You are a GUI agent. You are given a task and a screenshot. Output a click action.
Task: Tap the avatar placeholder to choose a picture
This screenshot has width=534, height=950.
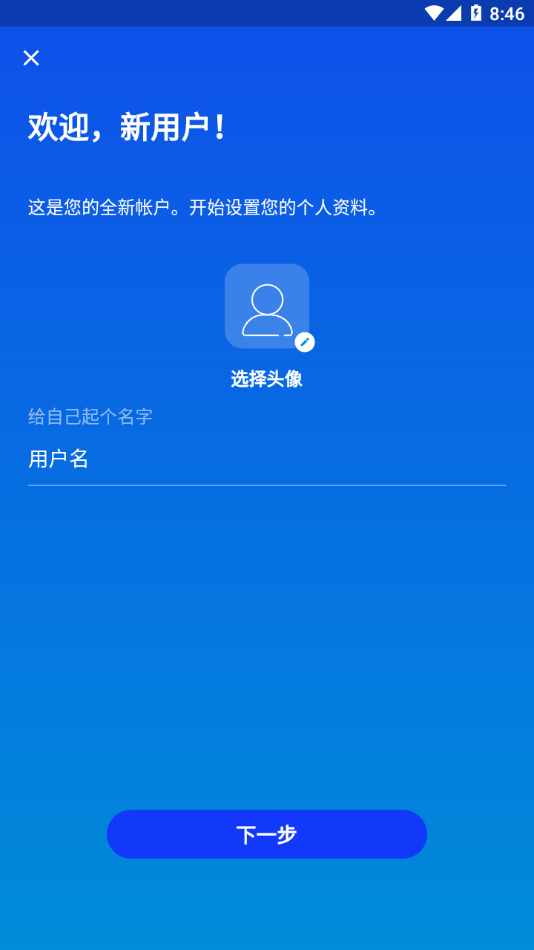point(267,306)
